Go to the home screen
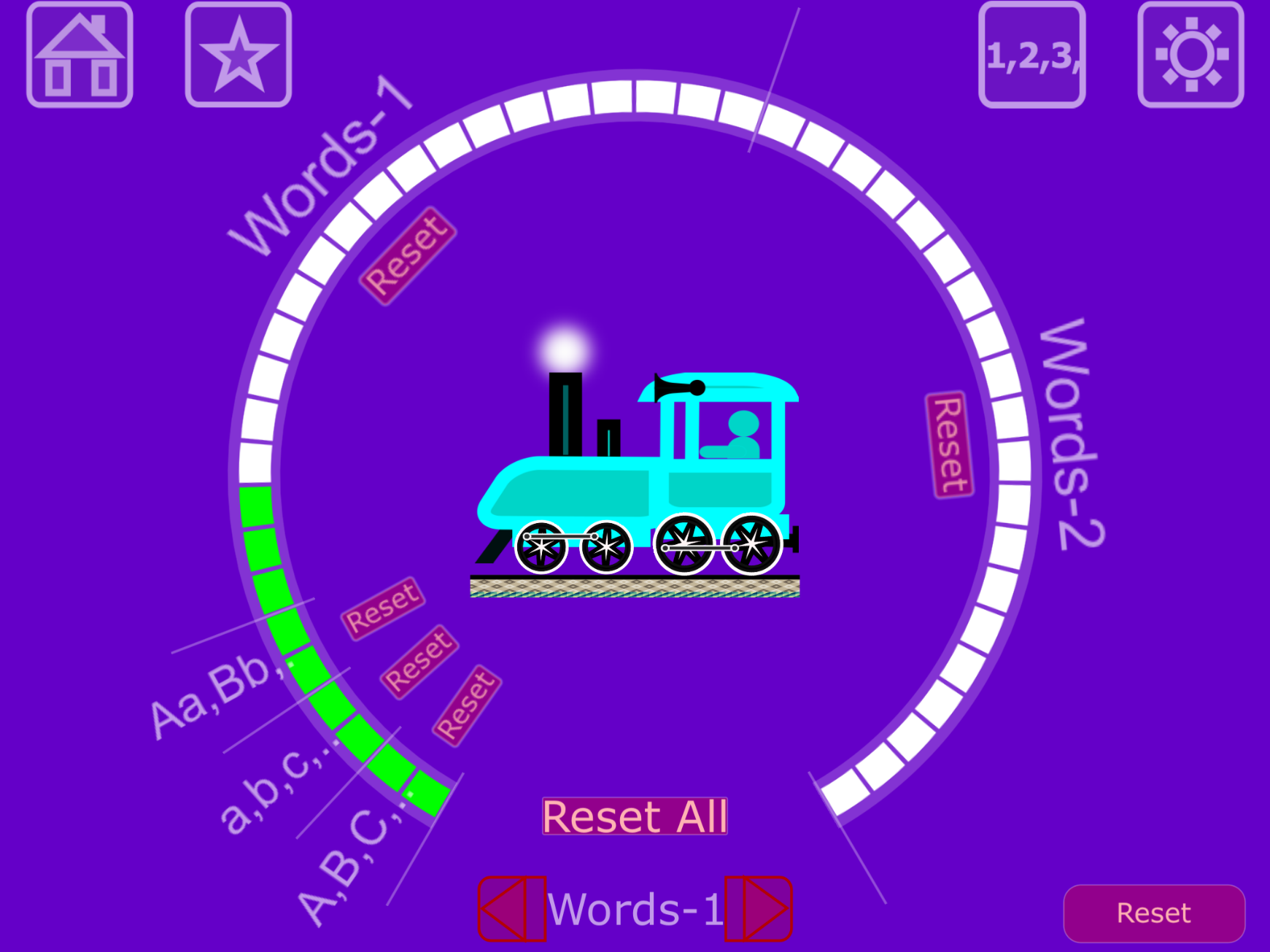The image size is (1270, 952). coord(80,55)
